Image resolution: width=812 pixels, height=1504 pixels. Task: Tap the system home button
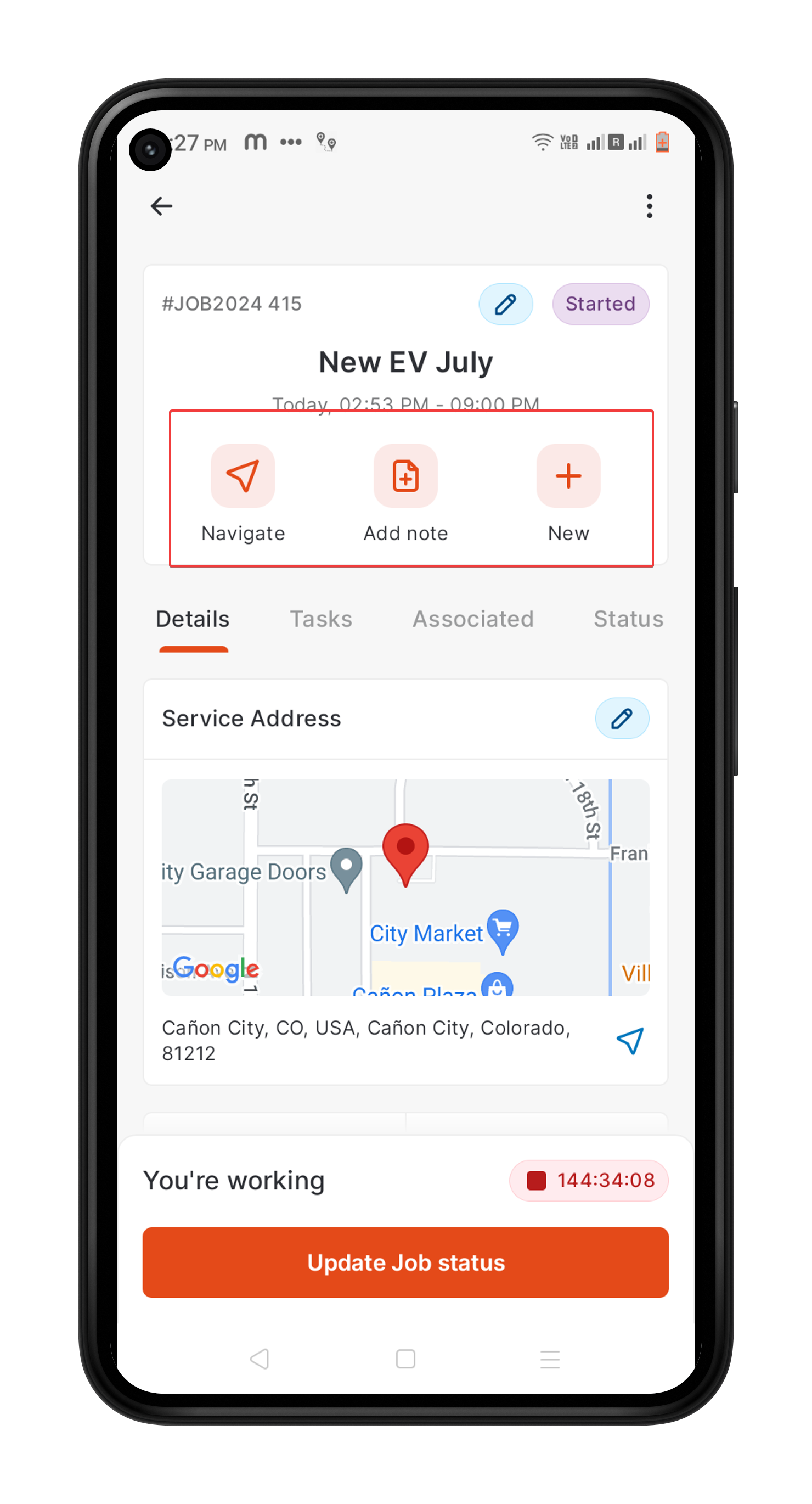tap(405, 1359)
